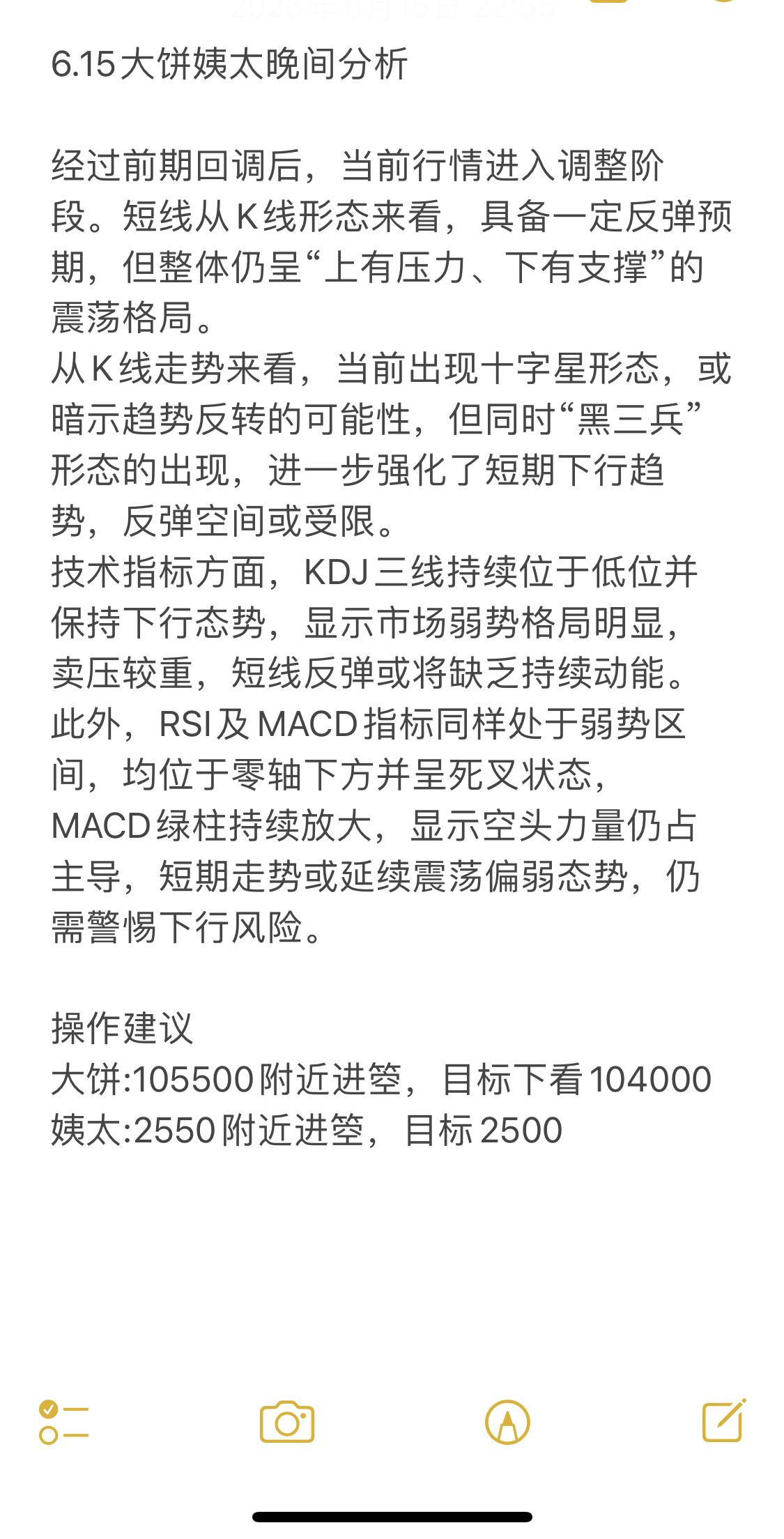Open the camera attachment options

coord(287,1422)
